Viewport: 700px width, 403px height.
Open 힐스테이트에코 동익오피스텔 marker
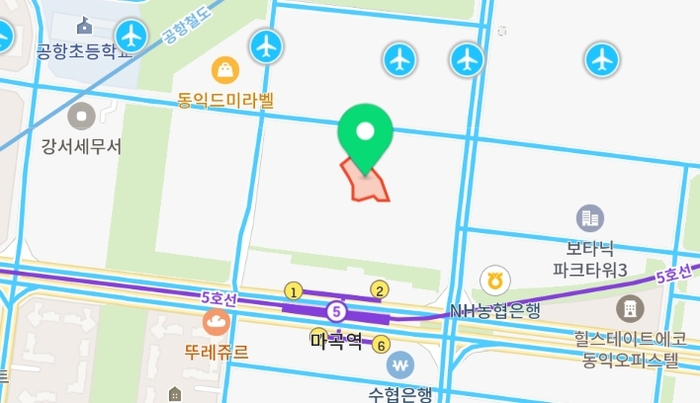pyautogui.click(x=629, y=307)
